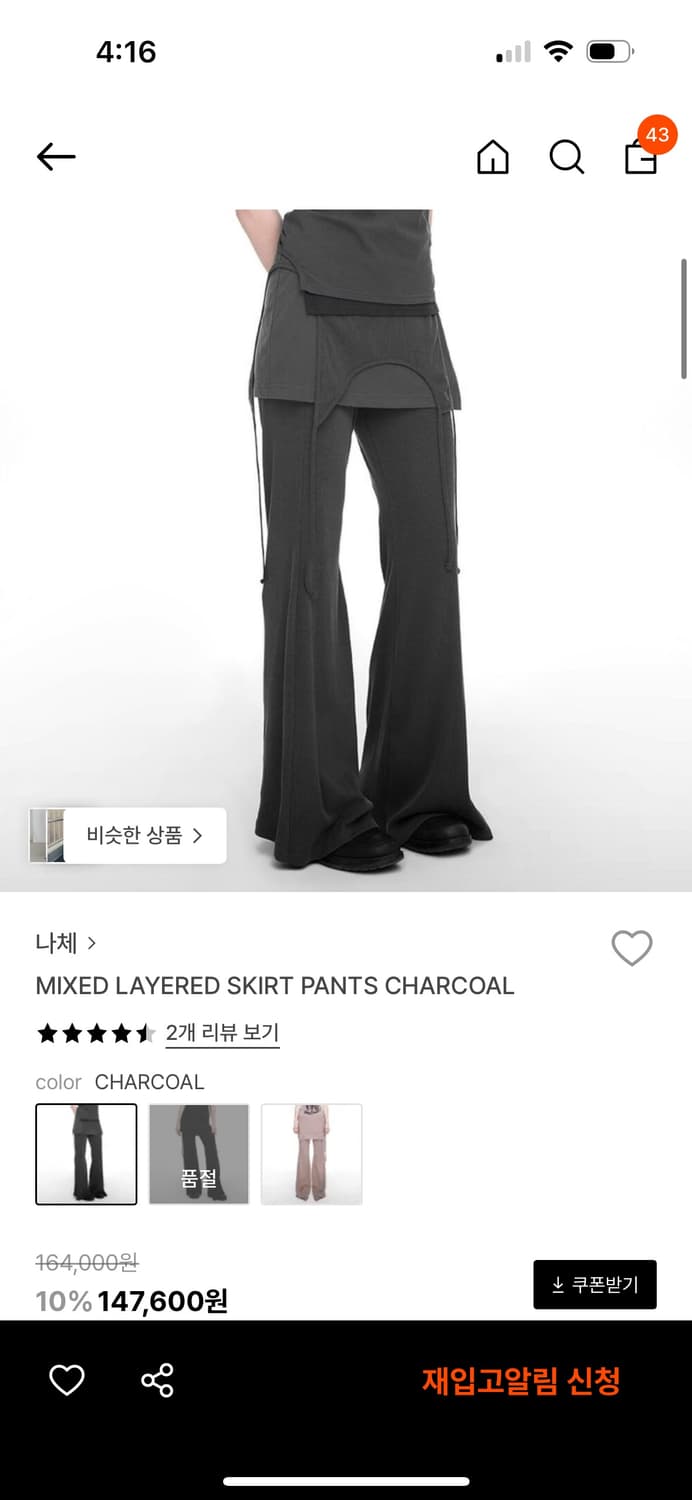The image size is (692, 1500).
Task: Select the sold-out 품절 color option
Action: pyautogui.click(x=199, y=1154)
